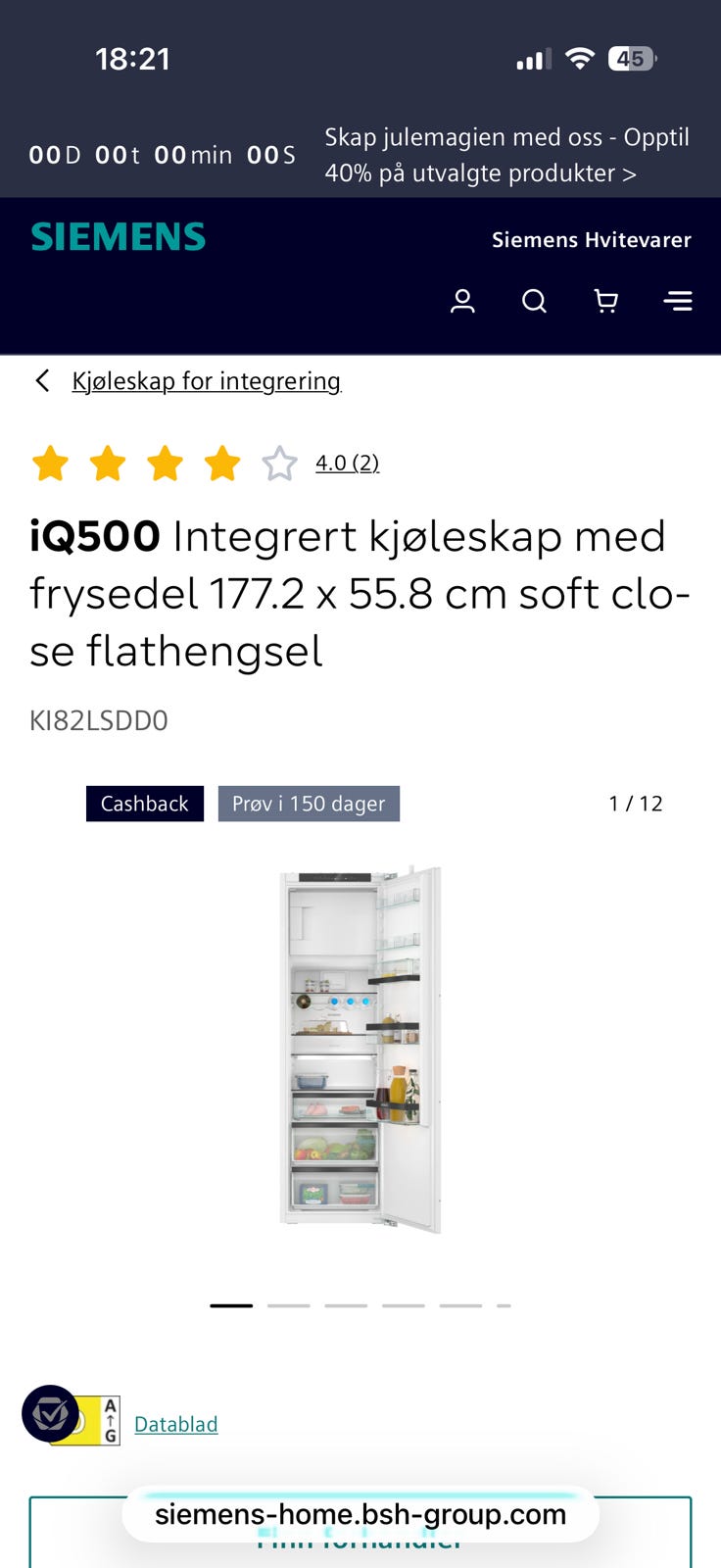Select the fourth star in the rating
Viewport: 721px width, 1568px height.
click(x=222, y=463)
